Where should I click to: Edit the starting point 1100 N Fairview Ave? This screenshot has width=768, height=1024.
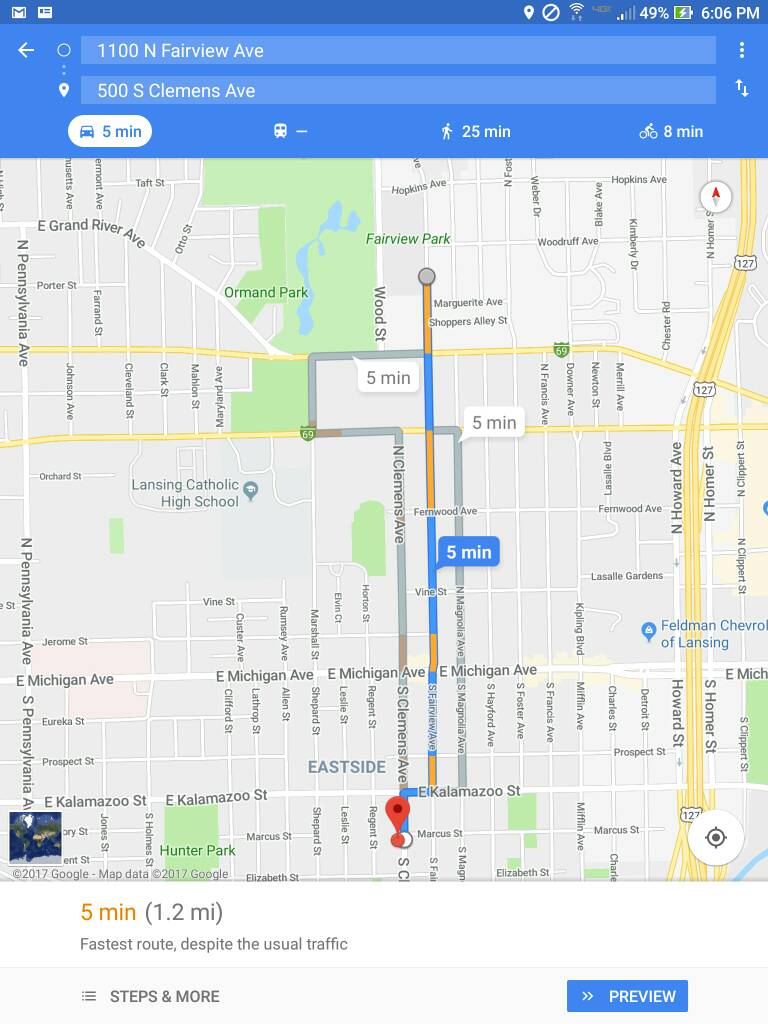(x=398, y=51)
